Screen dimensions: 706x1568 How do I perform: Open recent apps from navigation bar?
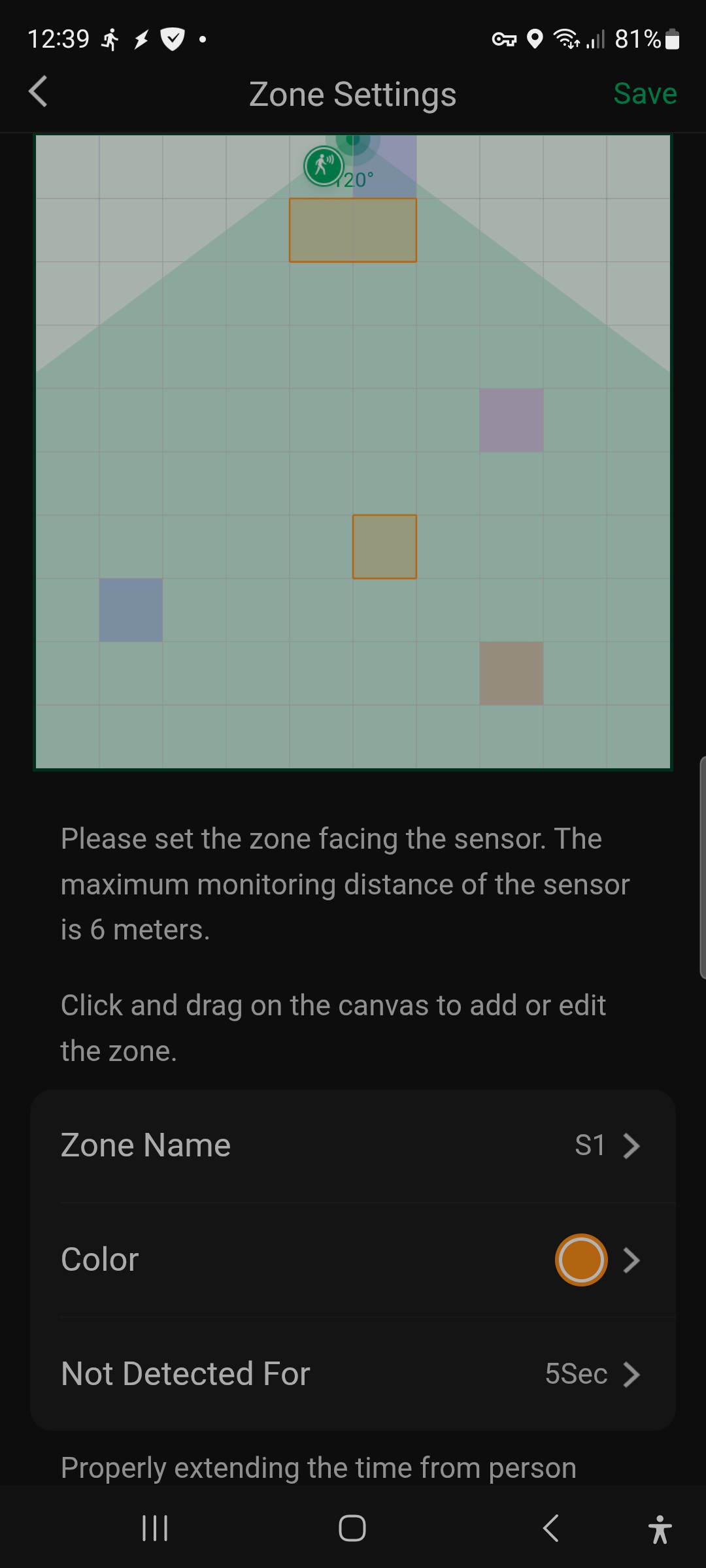coord(155,1528)
